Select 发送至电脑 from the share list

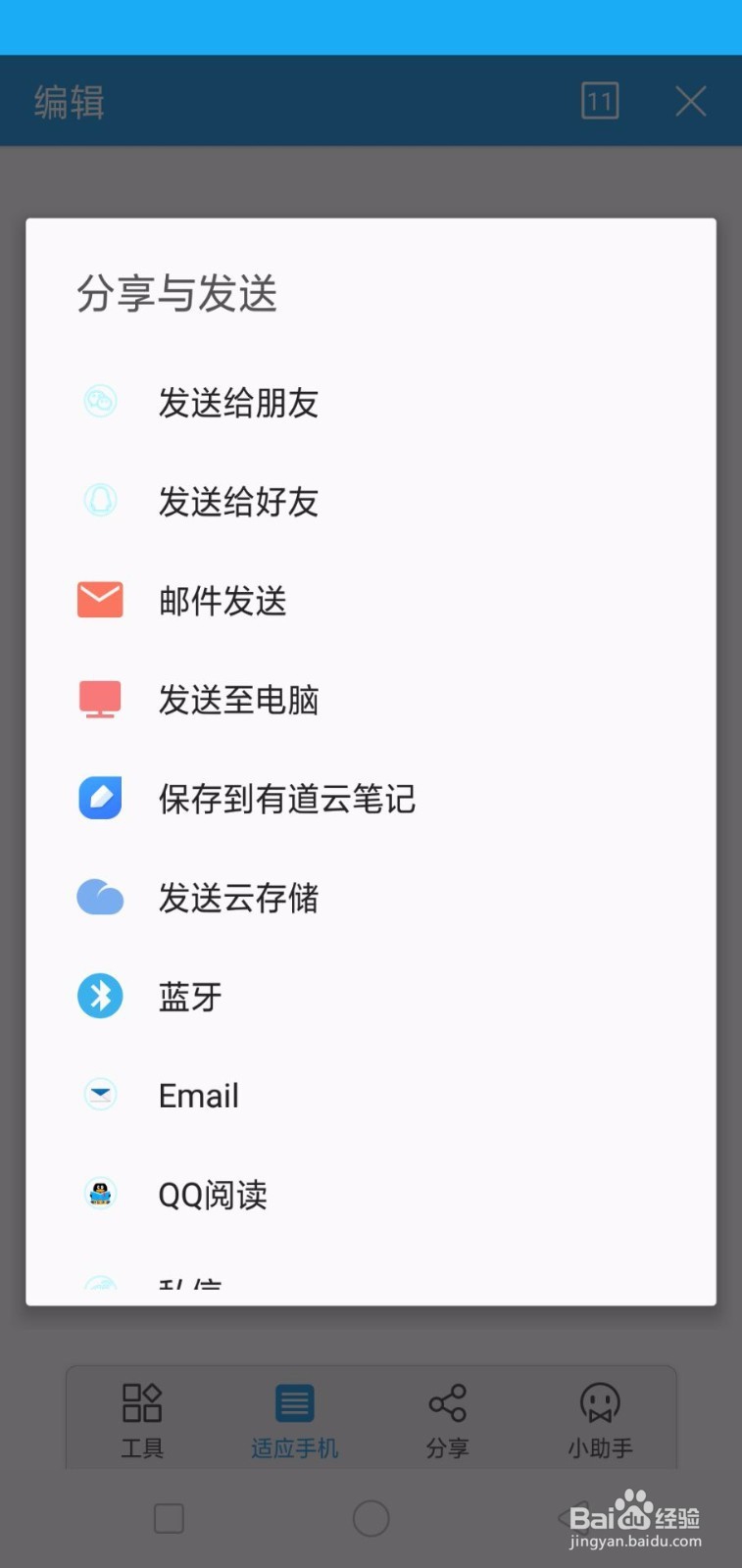[238, 700]
